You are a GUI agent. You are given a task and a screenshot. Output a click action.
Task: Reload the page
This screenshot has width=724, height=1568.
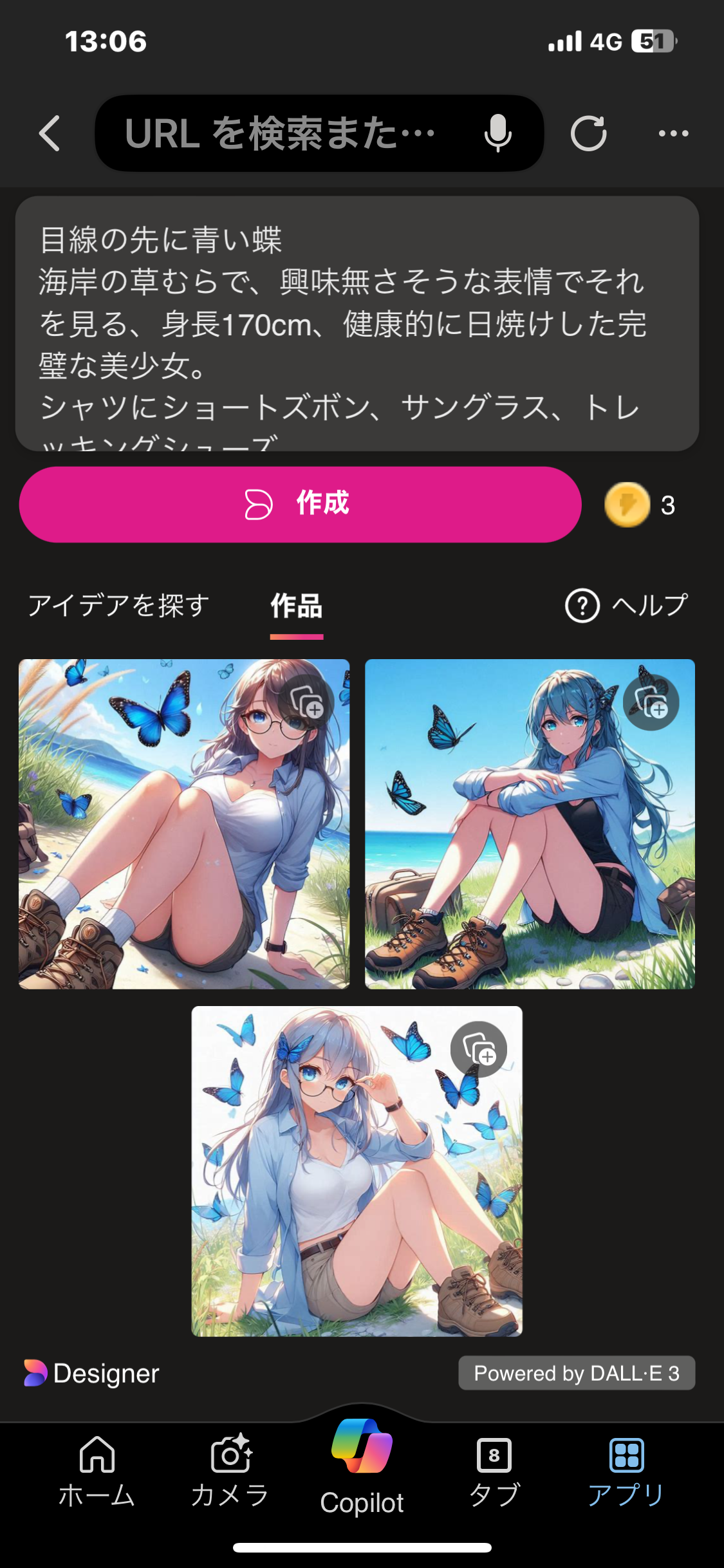pyautogui.click(x=588, y=133)
